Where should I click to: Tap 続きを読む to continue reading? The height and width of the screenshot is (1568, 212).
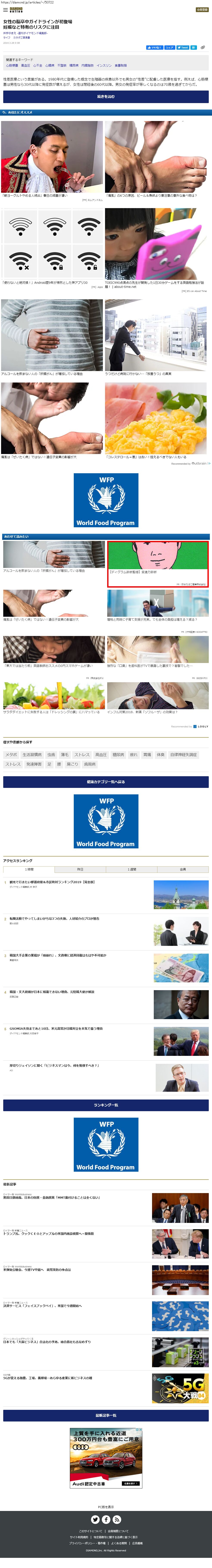point(106,96)
